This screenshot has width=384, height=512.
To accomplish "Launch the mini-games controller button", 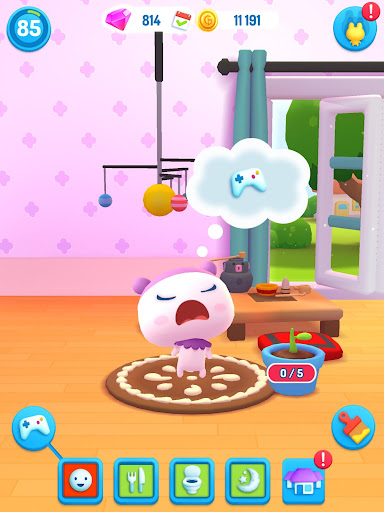I will (34, 428).
